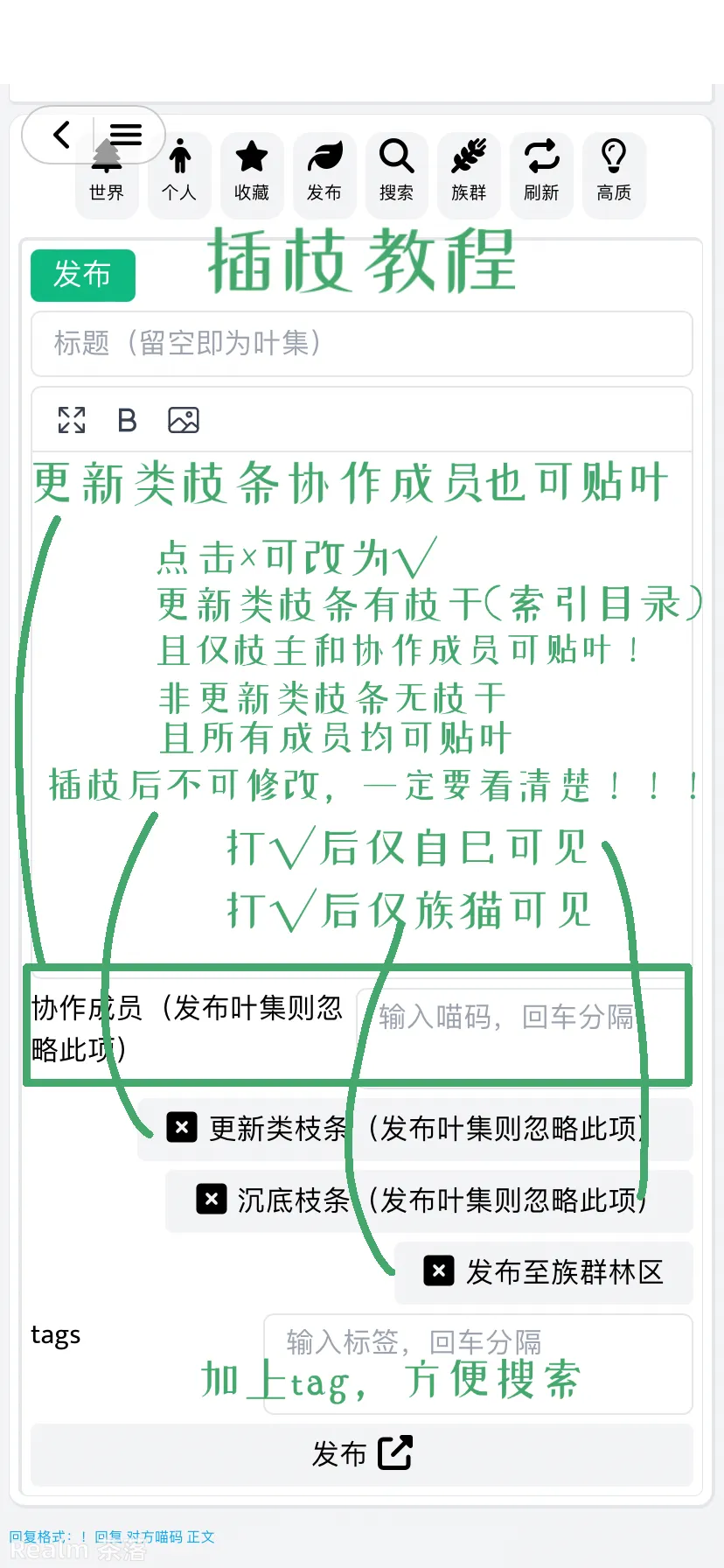This screenshot has height=1568, width=724.
Task: Switch to the 发布 leaf tab
Action: pos(324,171)
